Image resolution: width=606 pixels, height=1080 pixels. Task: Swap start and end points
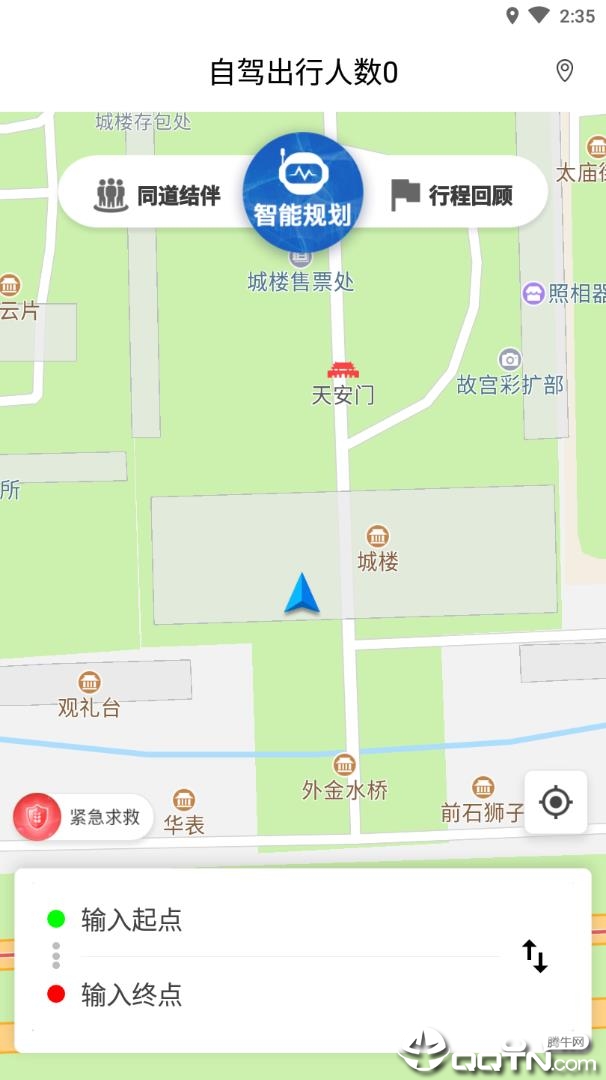535,957
